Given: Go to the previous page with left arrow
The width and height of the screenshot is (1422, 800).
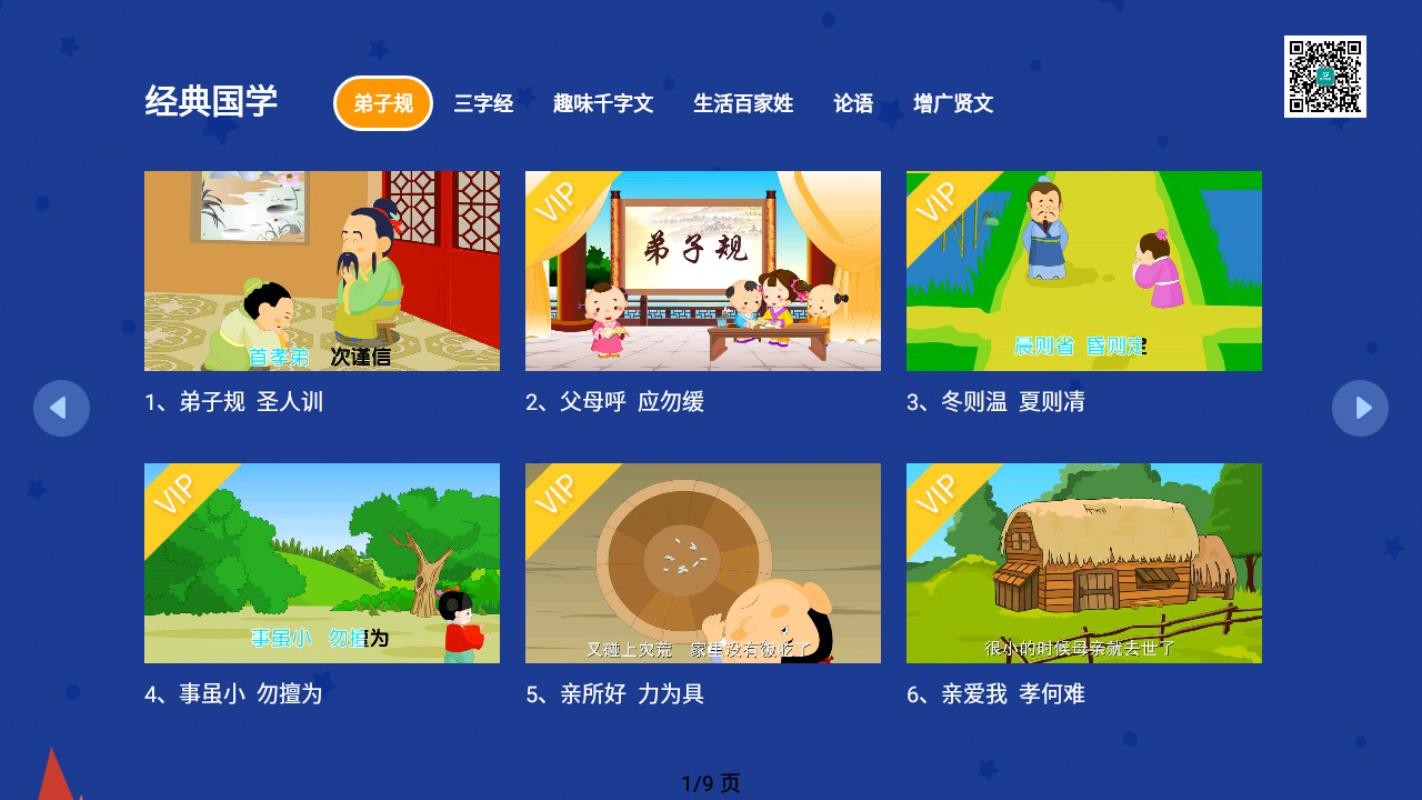Looking at the screenshot, I should pyautogui.click(x=61, y=408).
